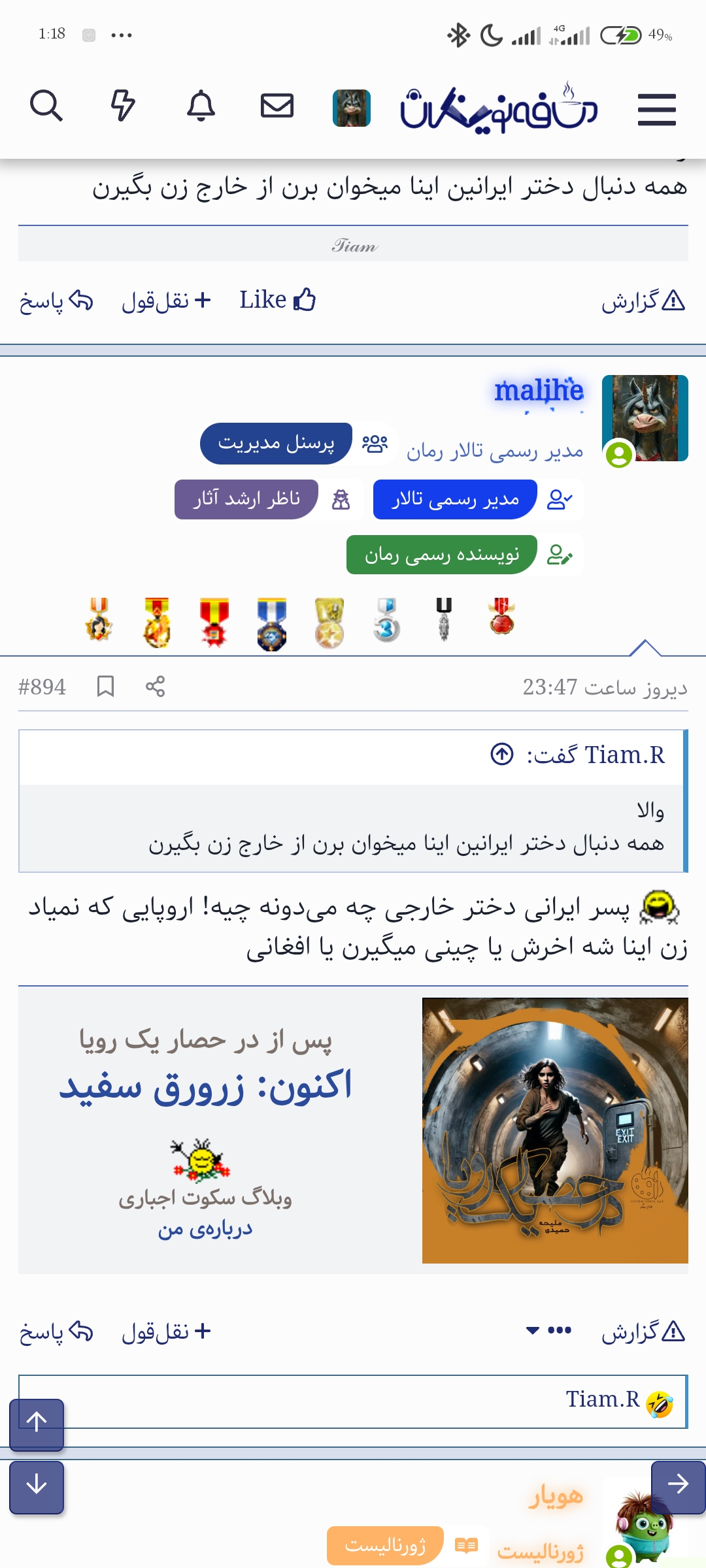Tap the up arrow to jump to top
The image size is (706, 1568).
coord(37,1422)
